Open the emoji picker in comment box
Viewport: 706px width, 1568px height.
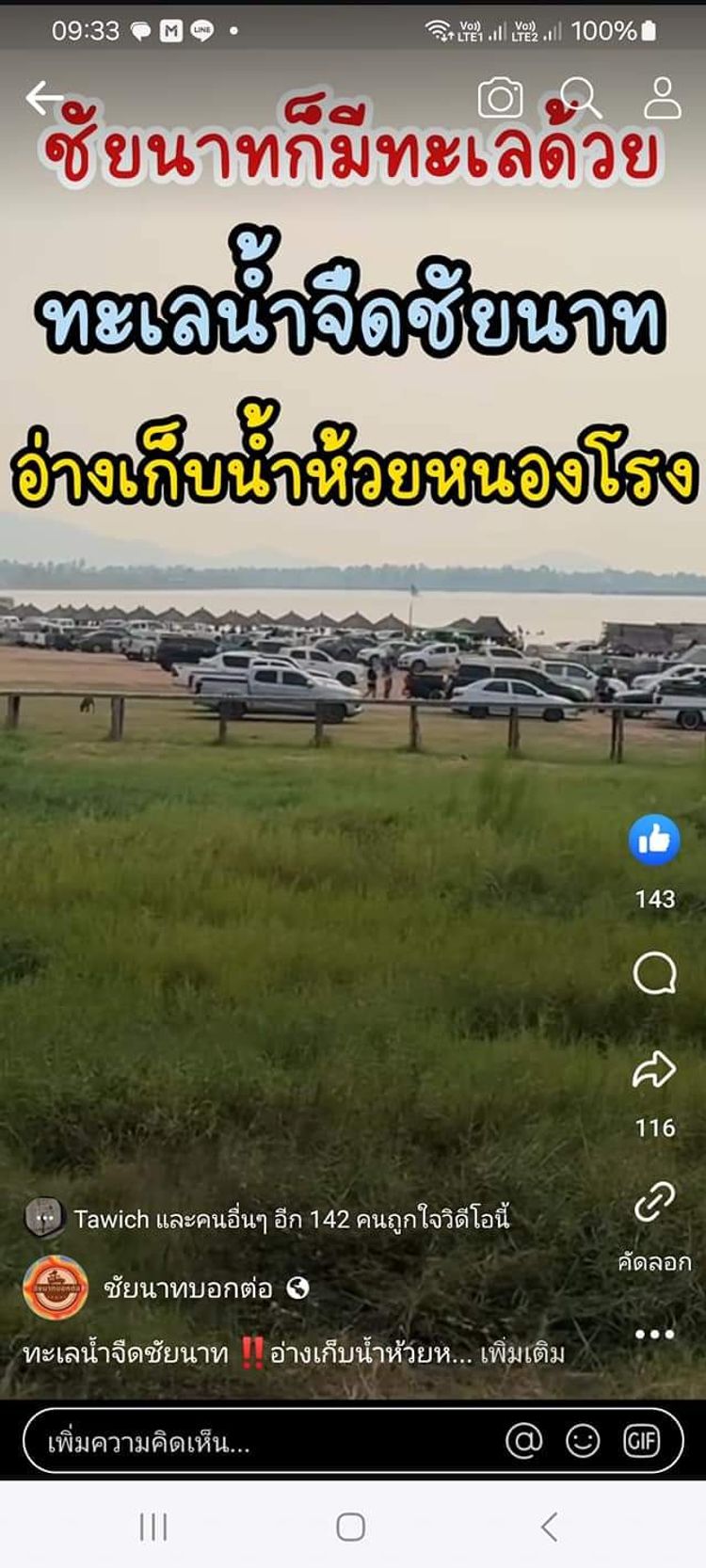tap(583, 1440)
